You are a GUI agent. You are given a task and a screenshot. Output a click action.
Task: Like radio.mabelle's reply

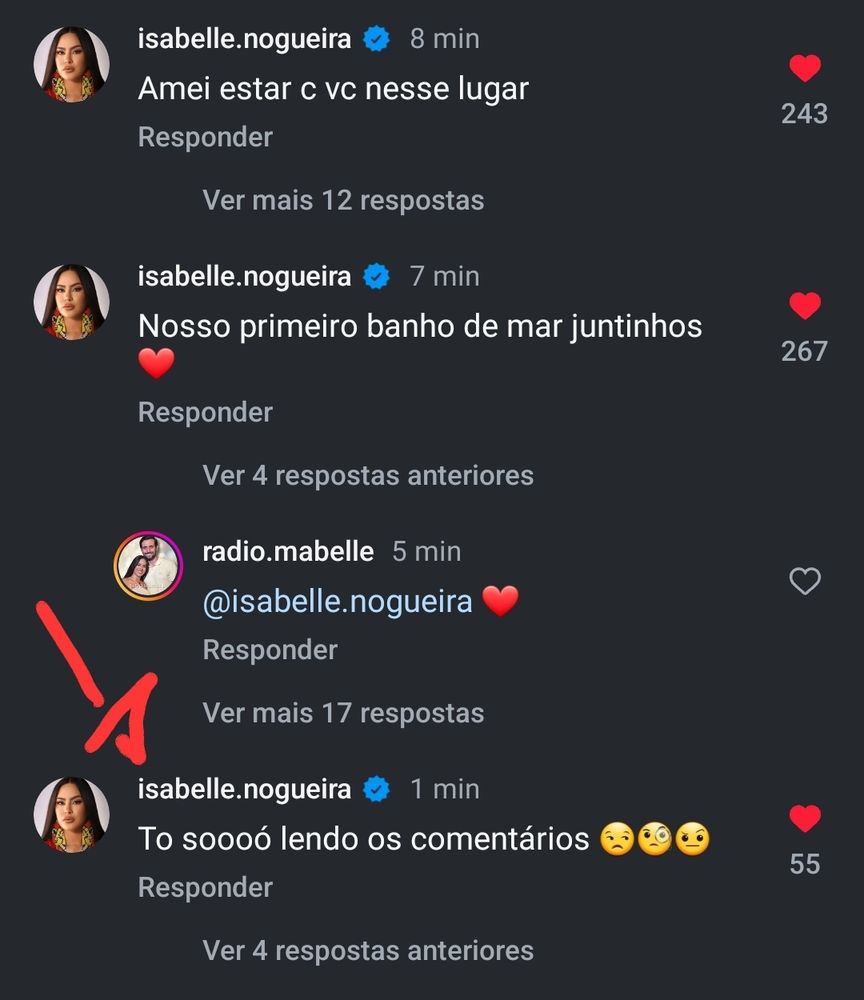(x=804, y=581)
